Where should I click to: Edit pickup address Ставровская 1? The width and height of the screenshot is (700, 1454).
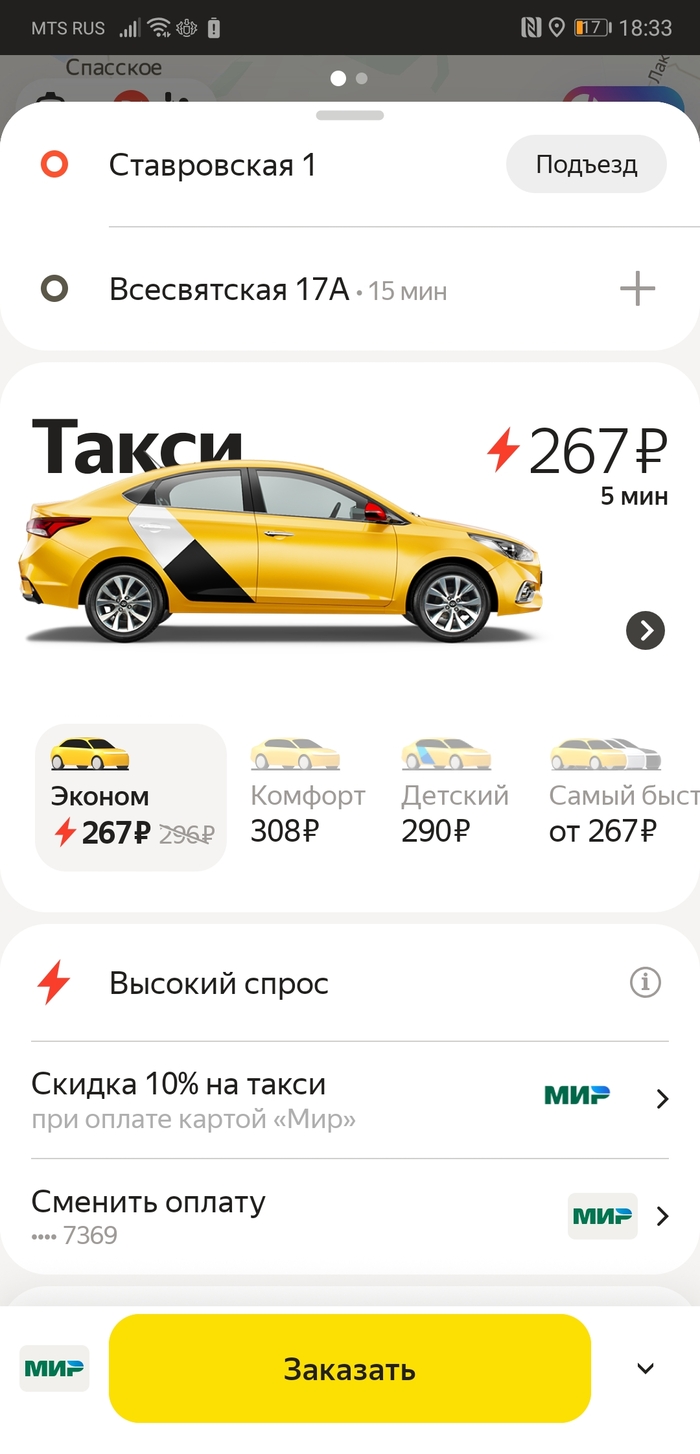[x=212, y=165]
